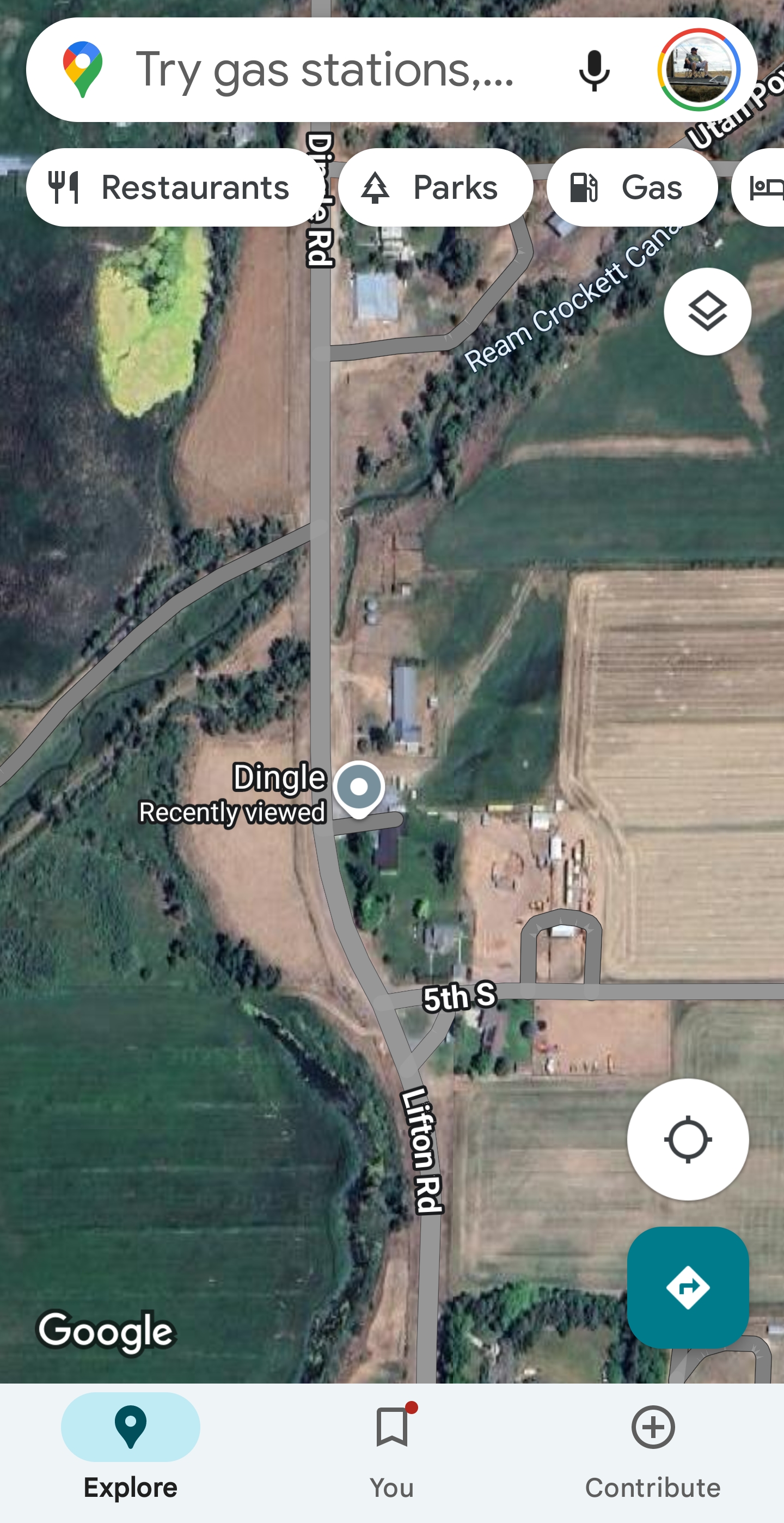The height and width of the screenshot is (1523, 784).
Task: Tap the Dingle recently viewed pin
Action: coord(359,788)
